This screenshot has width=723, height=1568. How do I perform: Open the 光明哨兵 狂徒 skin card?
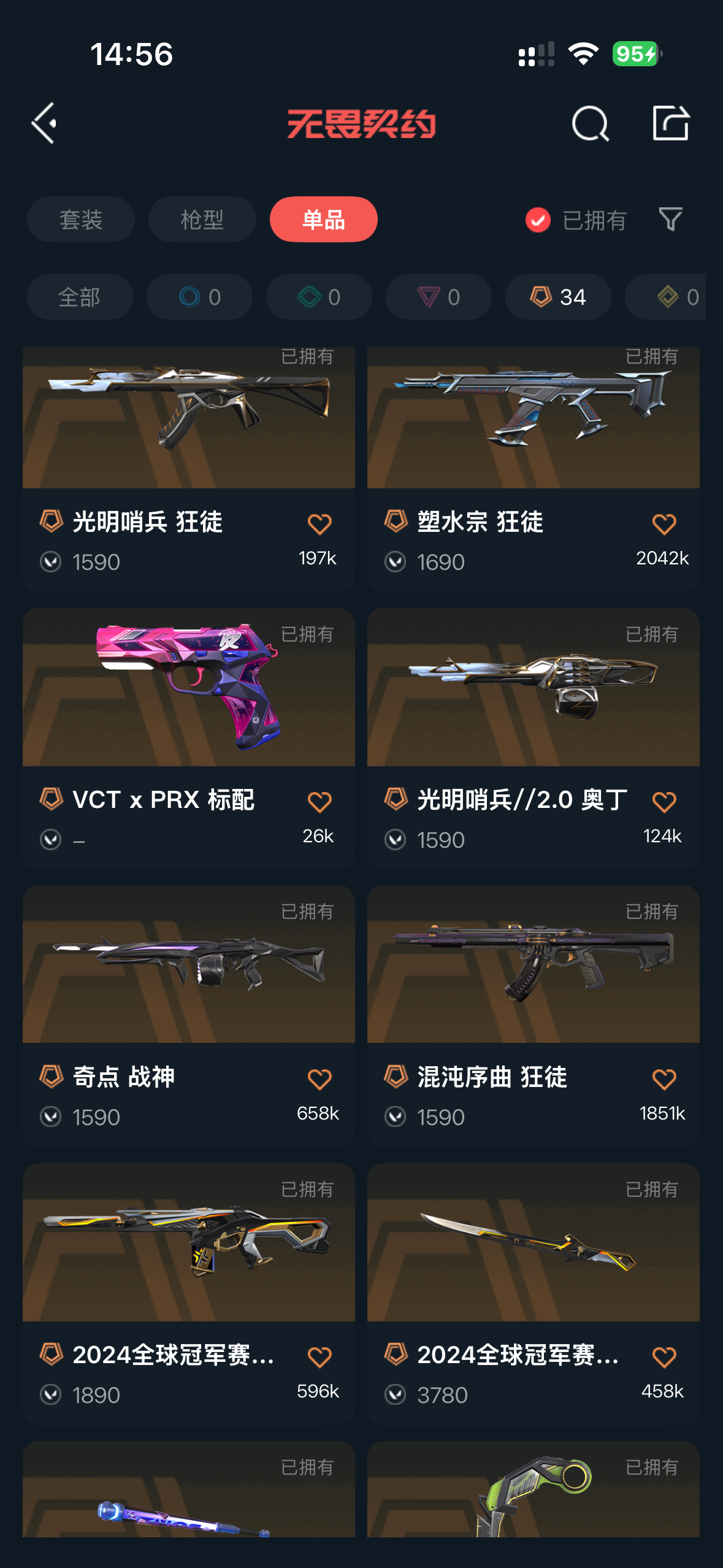[x=188, y=429]
